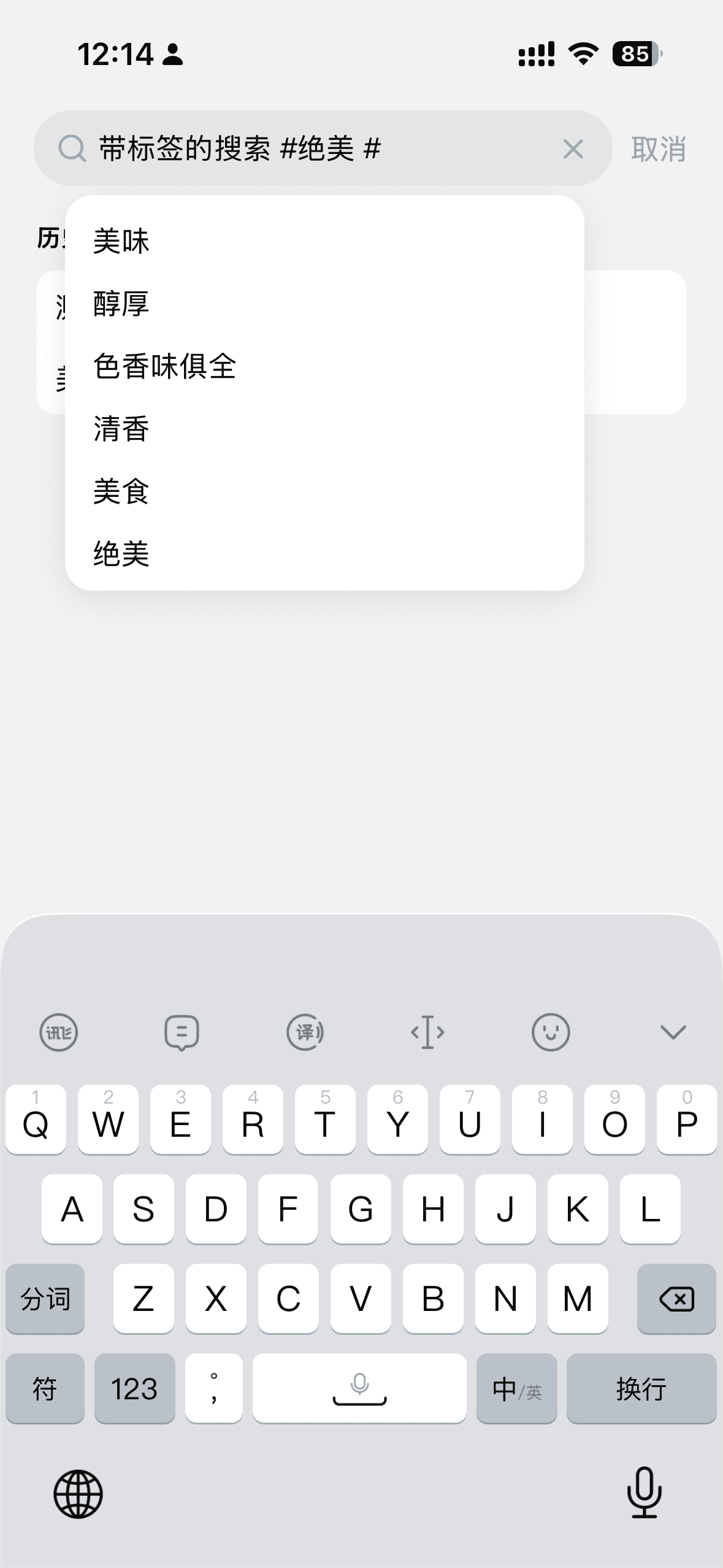Clear the search text with the X icon
This screenshot has width=723, height=1568.
tap(573, 149)
